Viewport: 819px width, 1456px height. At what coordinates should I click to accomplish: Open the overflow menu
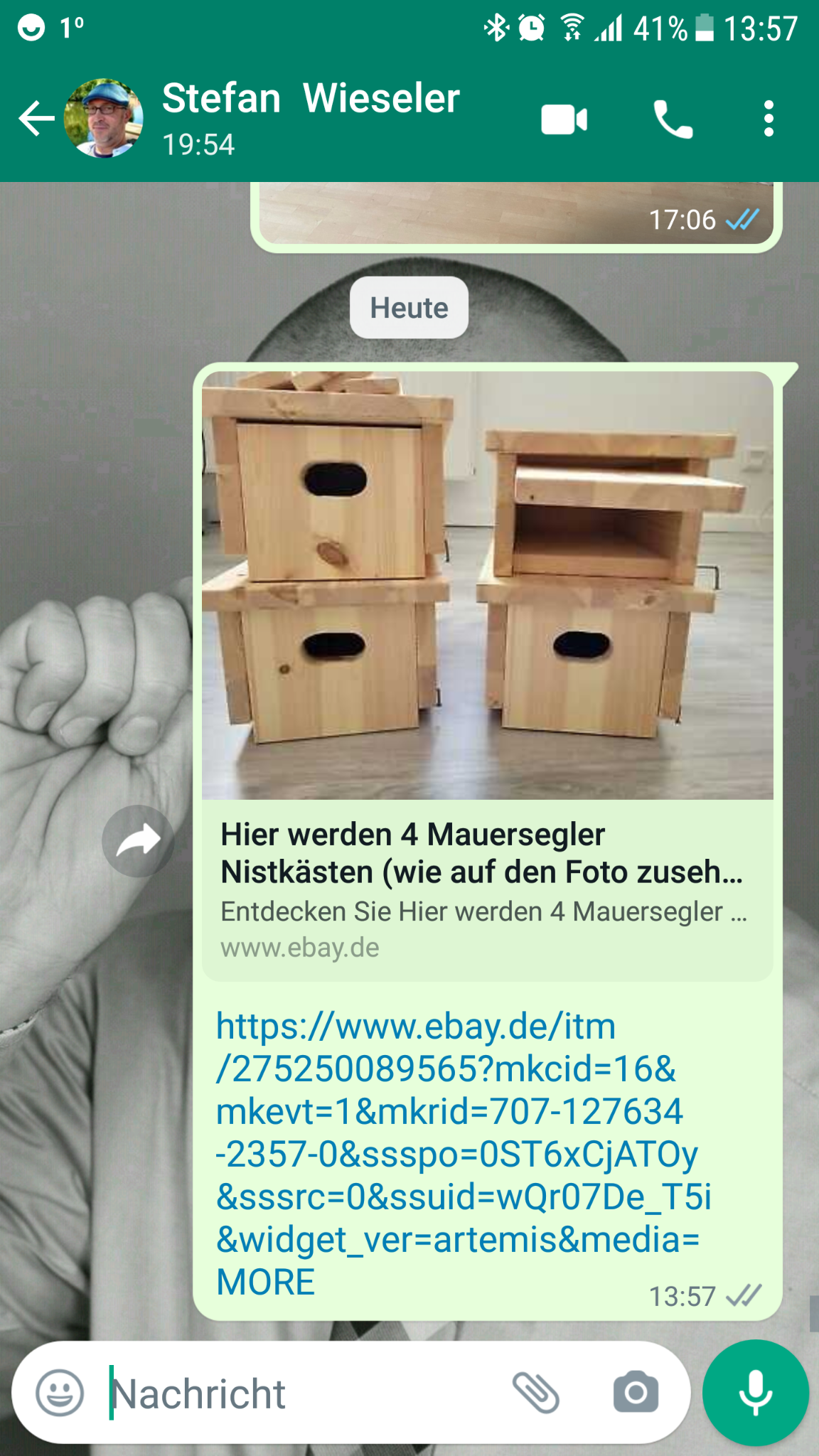768,119
